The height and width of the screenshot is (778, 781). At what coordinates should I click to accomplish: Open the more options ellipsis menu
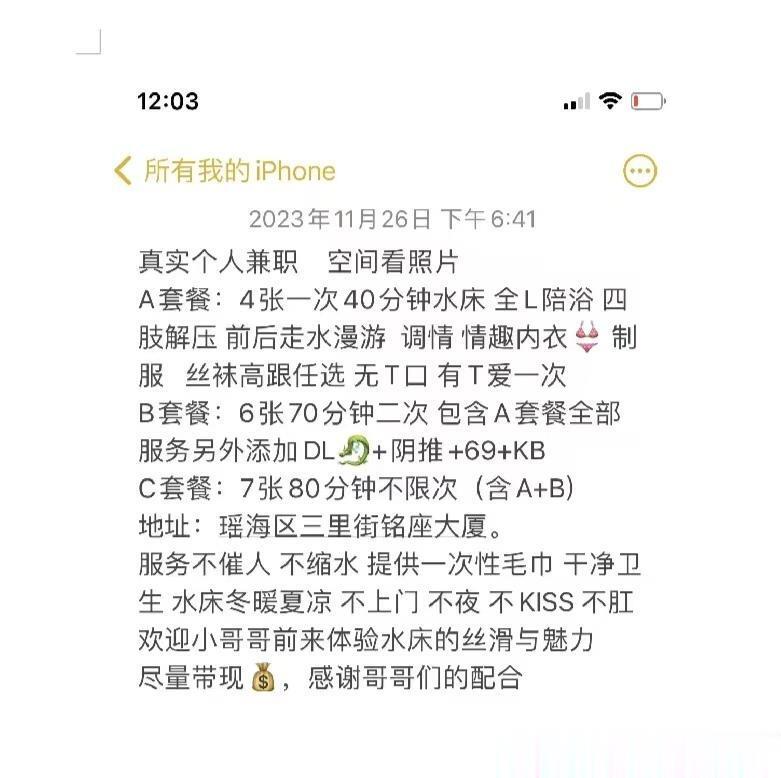pyautogui.click(x=640, y=171)
